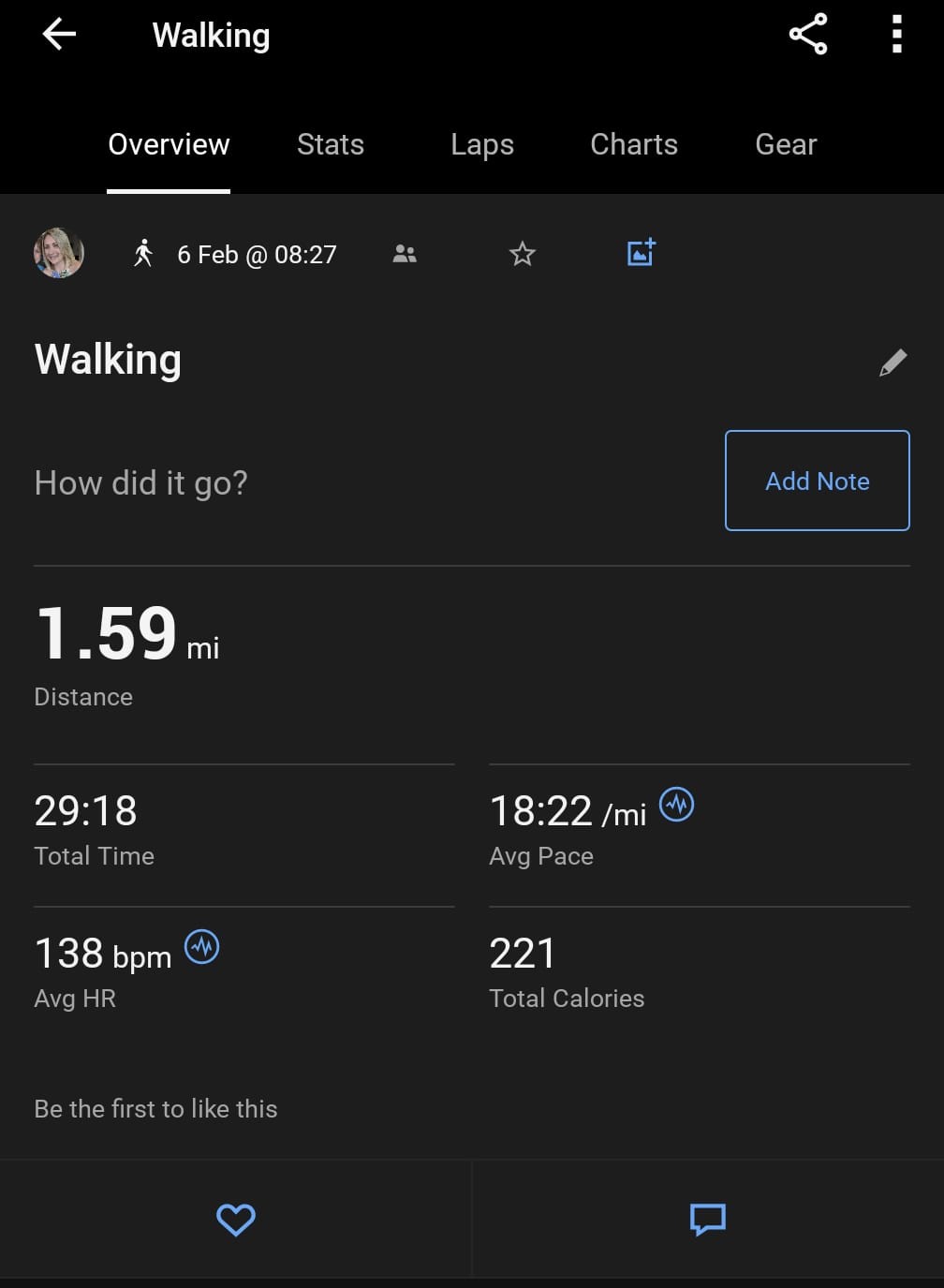944x1288 pixels.
Task: Tap Be the first to like this
Action: (x=155, y=1108)
